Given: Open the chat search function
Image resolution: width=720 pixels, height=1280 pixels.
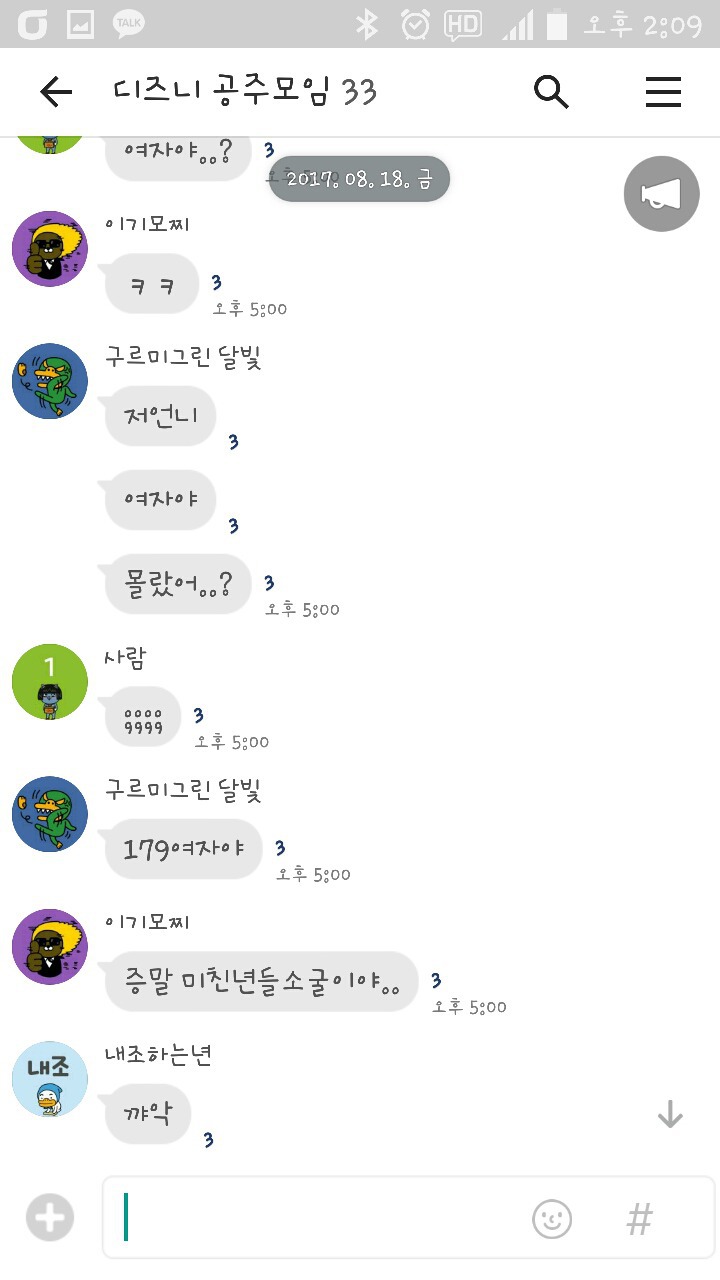Looking at the screenshot, I should tap(551, 91).
